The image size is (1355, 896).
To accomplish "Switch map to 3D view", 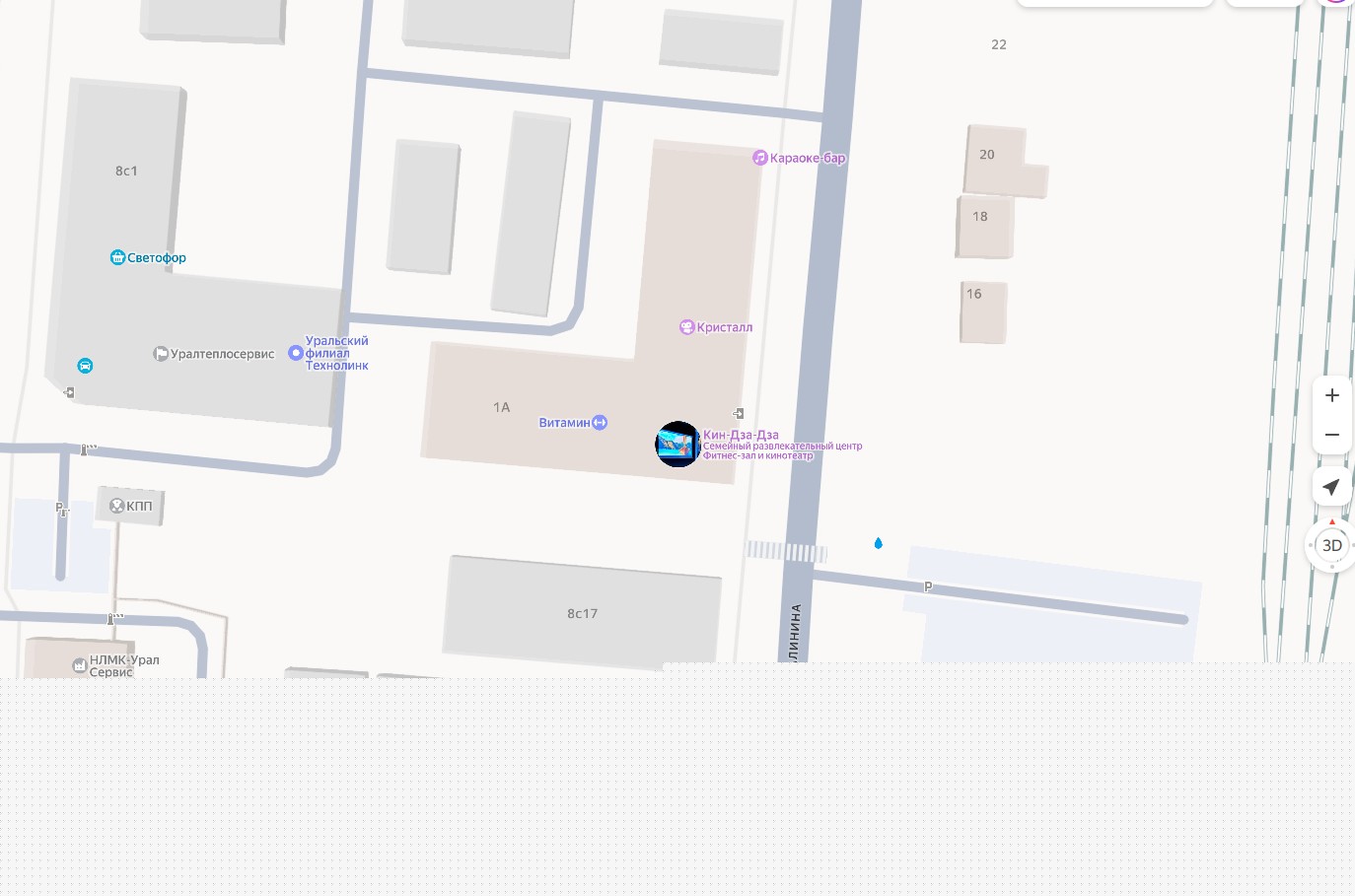I will (x=1331, y=545).
